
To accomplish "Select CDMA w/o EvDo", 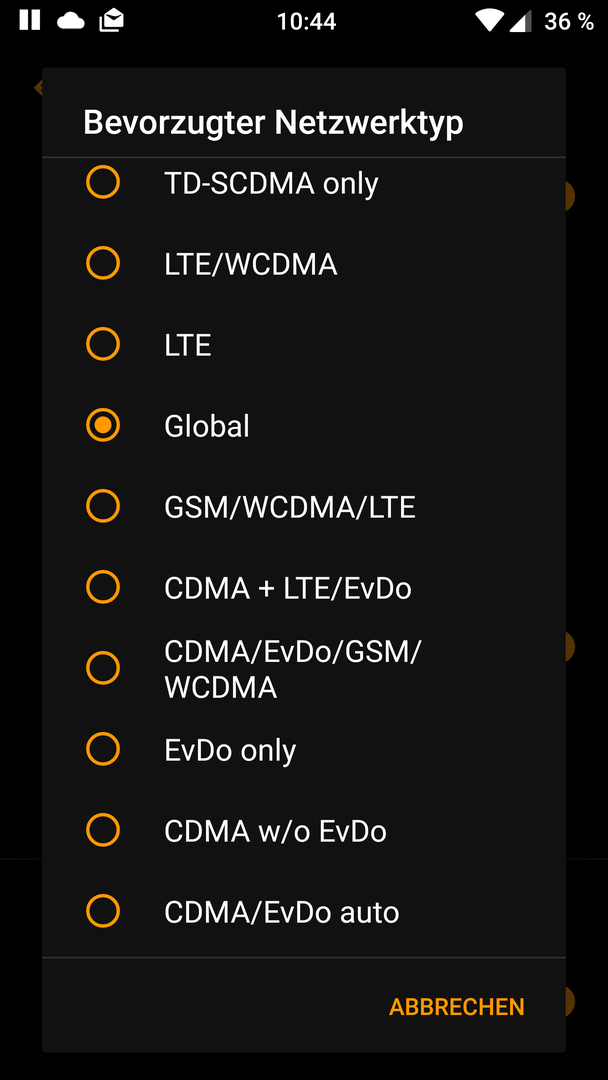I will coord(304,831).
